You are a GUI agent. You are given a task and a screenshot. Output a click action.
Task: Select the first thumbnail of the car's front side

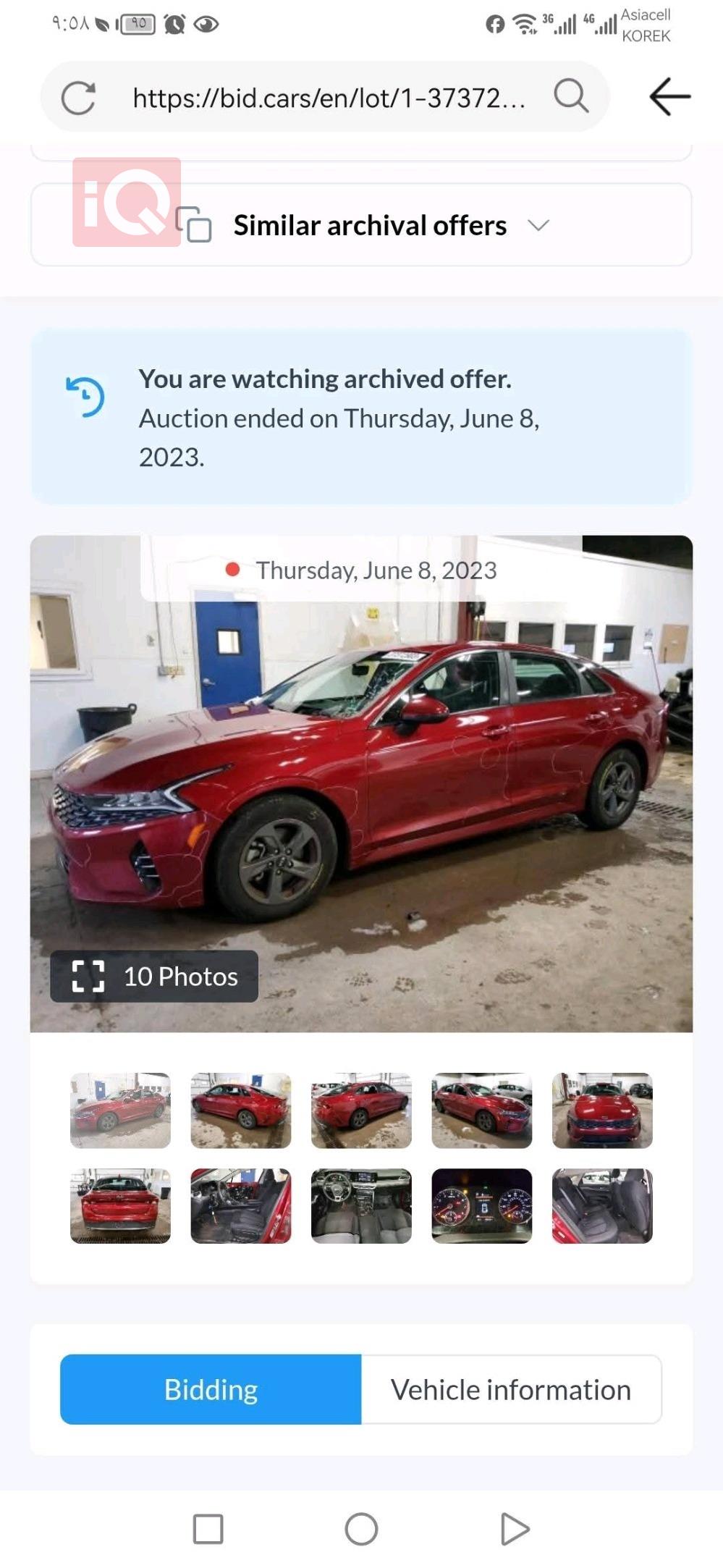pyautogui.click(x=120, y=1110)
